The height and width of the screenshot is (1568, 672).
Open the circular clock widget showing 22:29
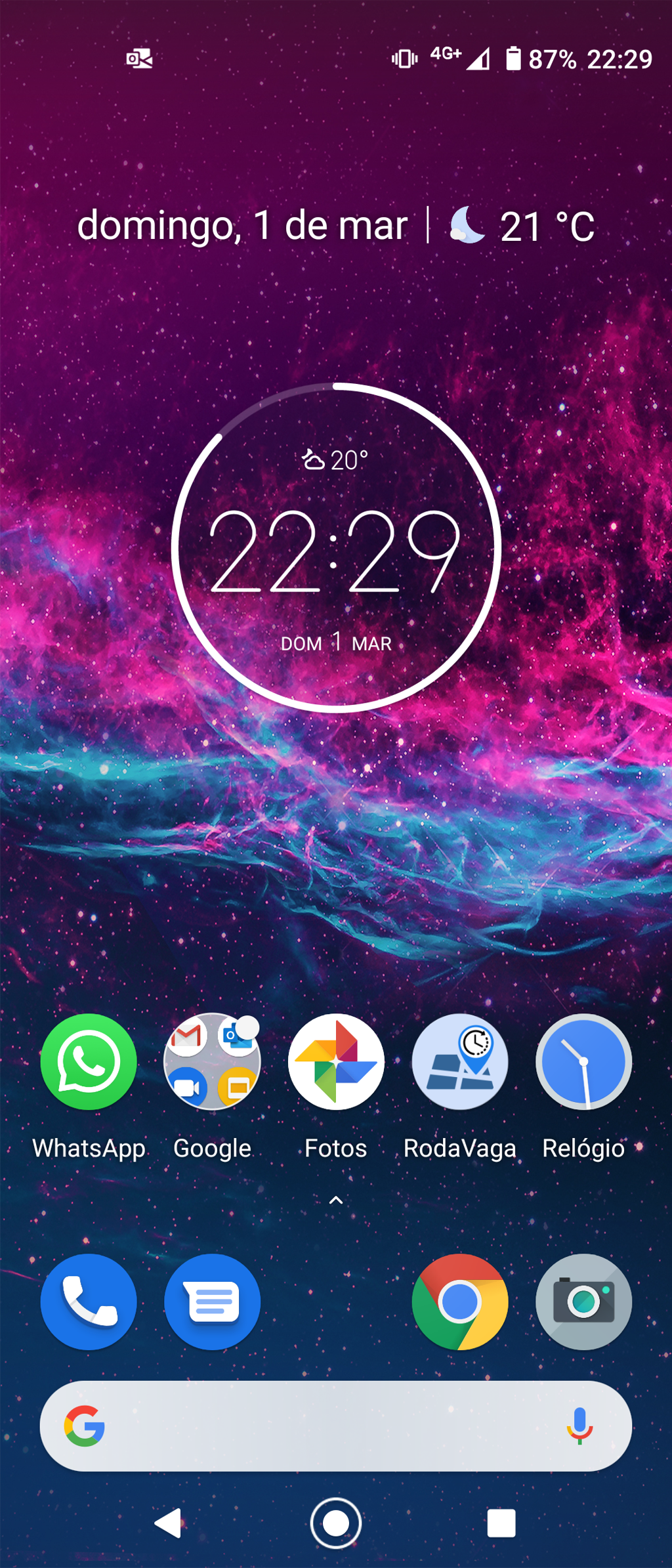(x=335, y=548)
